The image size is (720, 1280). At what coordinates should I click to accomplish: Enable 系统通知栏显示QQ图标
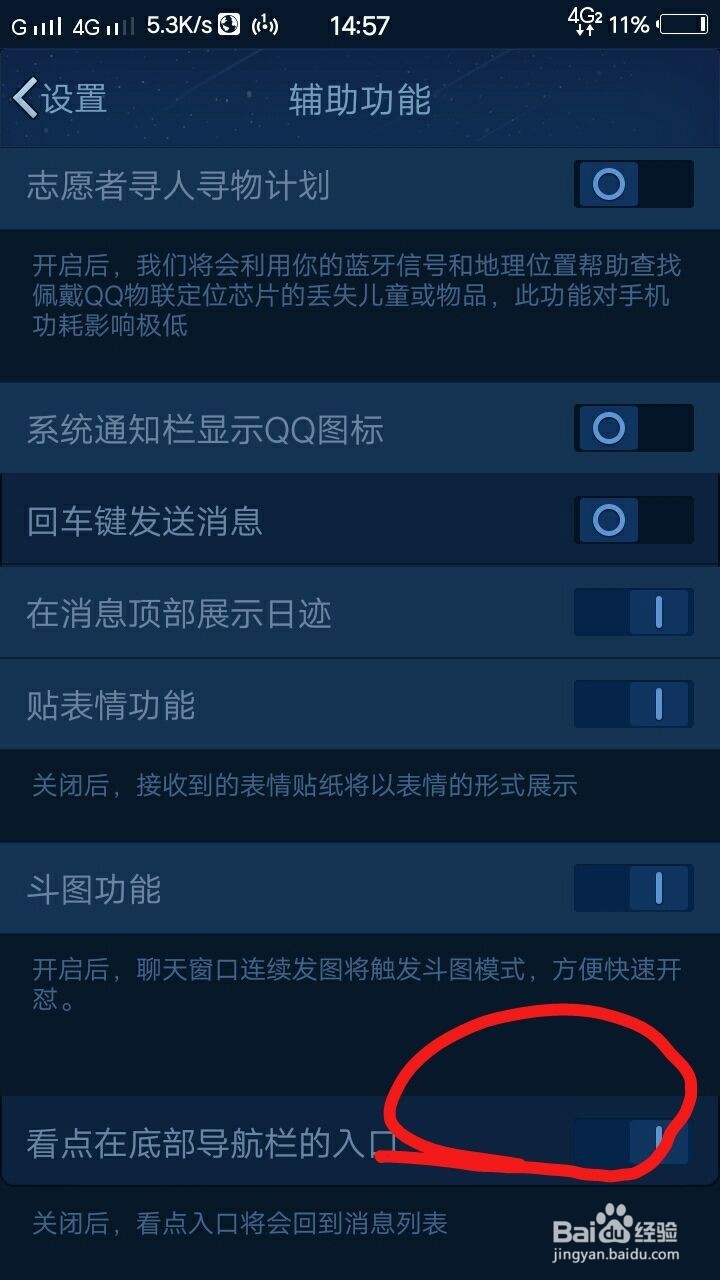pos(632,428)
